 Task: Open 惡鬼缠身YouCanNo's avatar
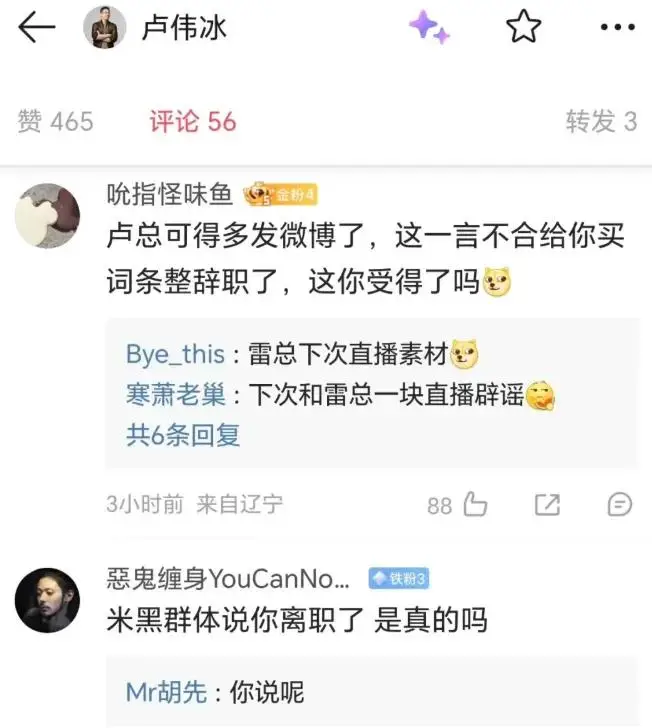coord(47,601)
